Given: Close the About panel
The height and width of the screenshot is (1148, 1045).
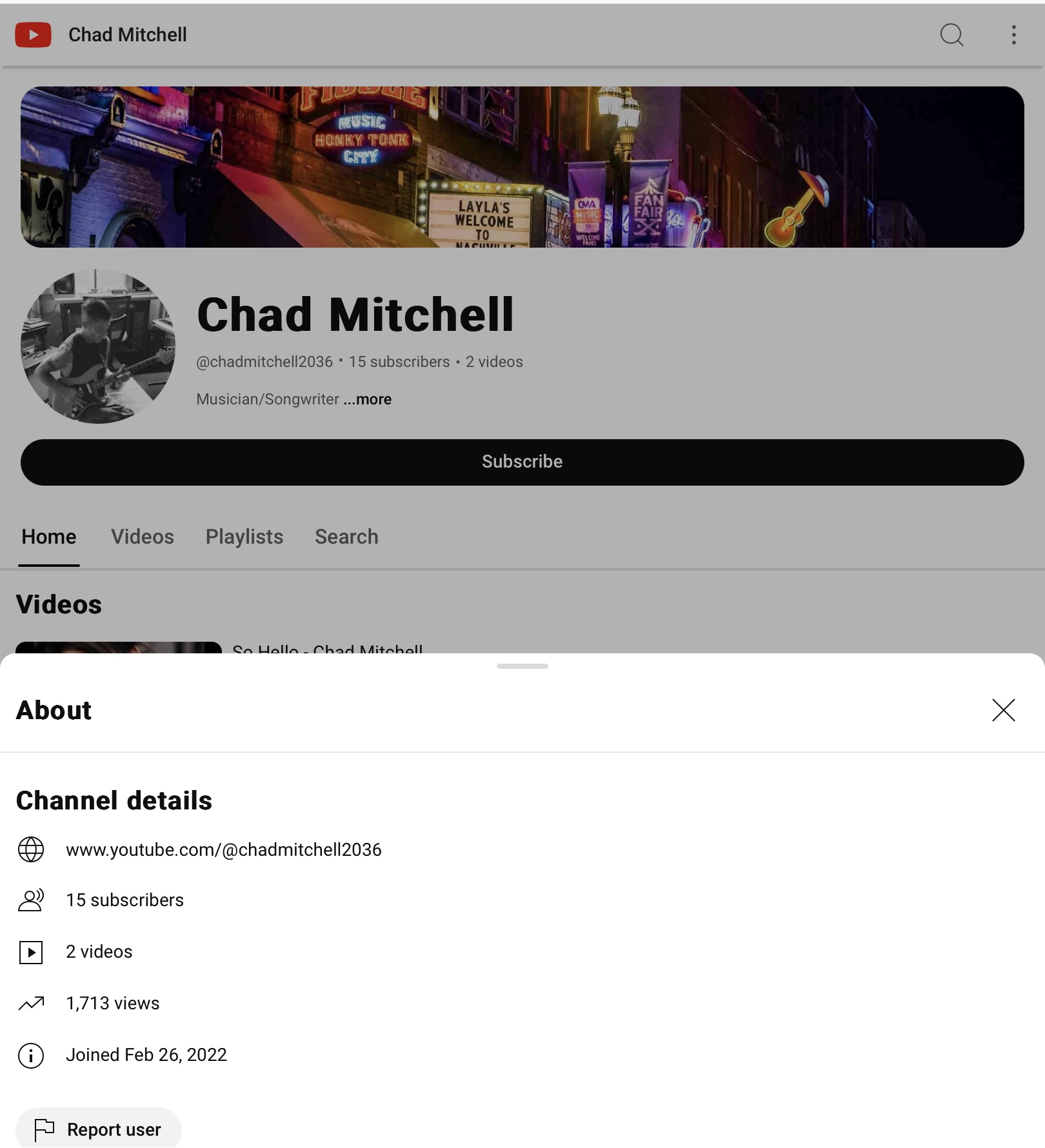Looking at the screenshot, I should (x=1003, y=710).
